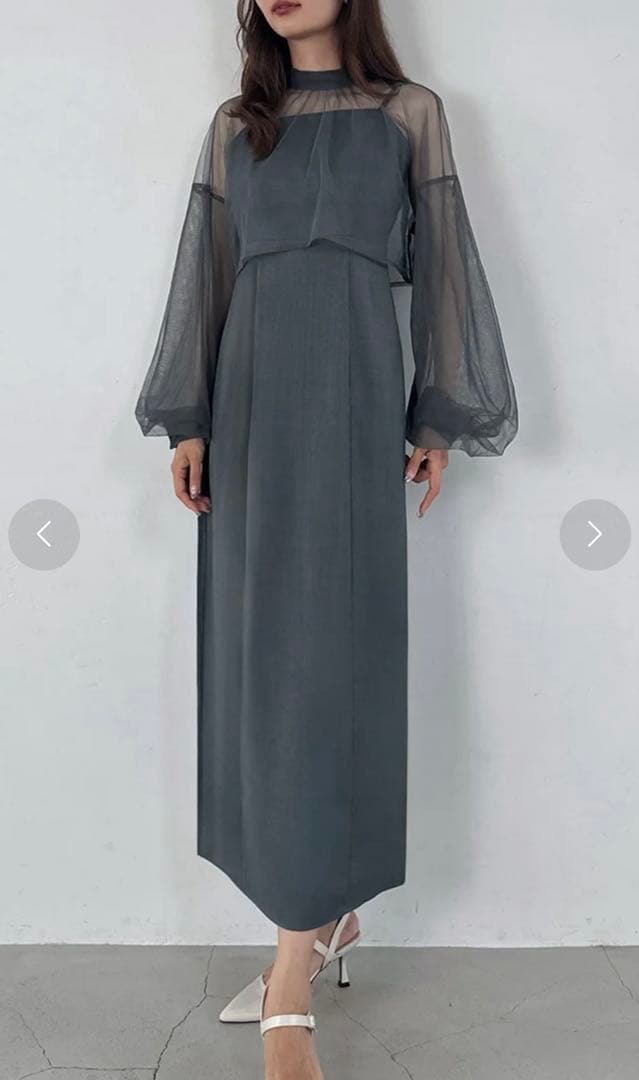Go to the previous product photo
639x1080 pixels.
pyautogui.click(x=44, y=535)
